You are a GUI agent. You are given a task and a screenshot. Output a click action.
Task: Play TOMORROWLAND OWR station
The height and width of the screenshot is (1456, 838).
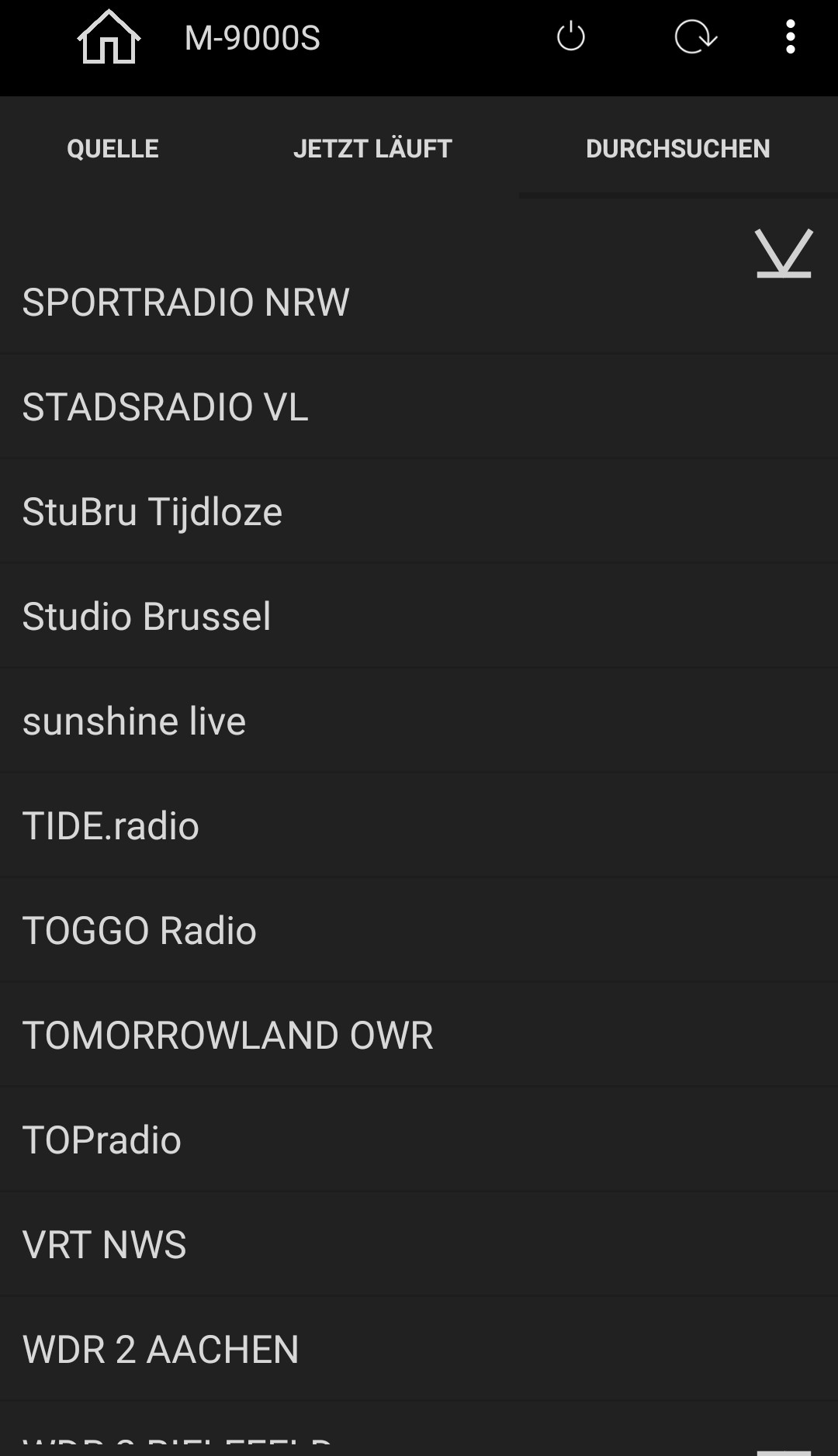point(228,1036)
